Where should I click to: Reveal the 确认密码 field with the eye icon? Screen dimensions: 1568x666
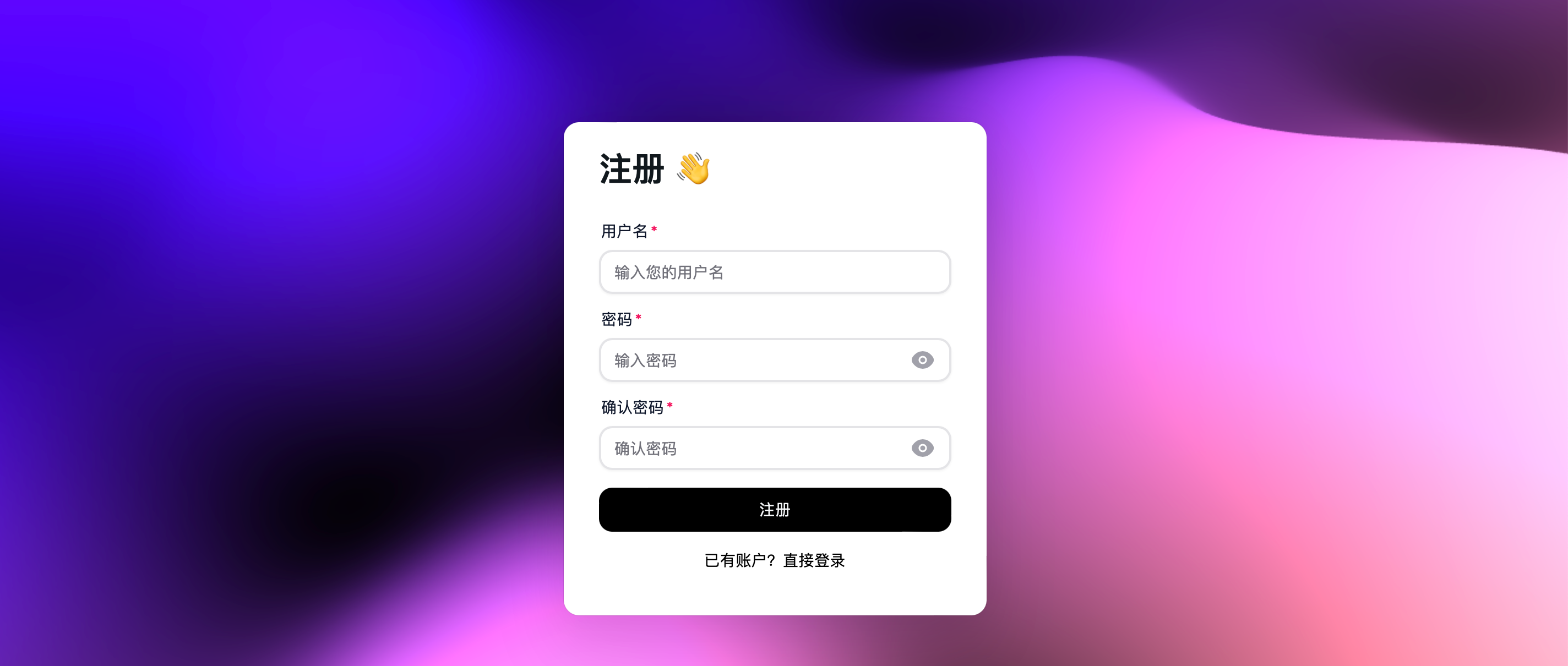coord(922,449)
